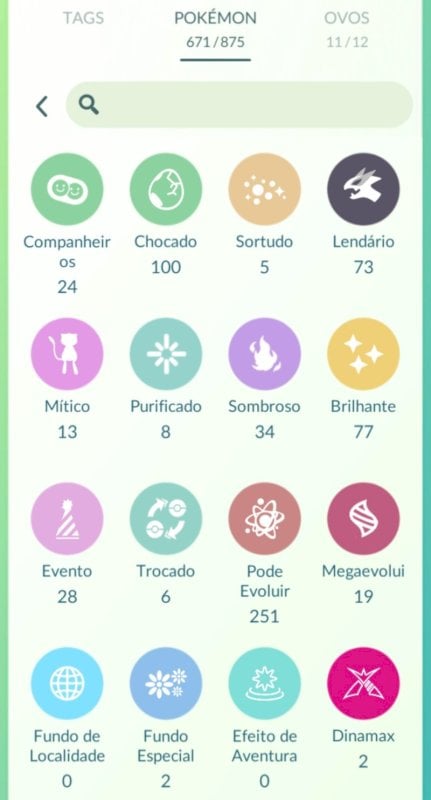Choose the Purificado filter

pos(166,354)
